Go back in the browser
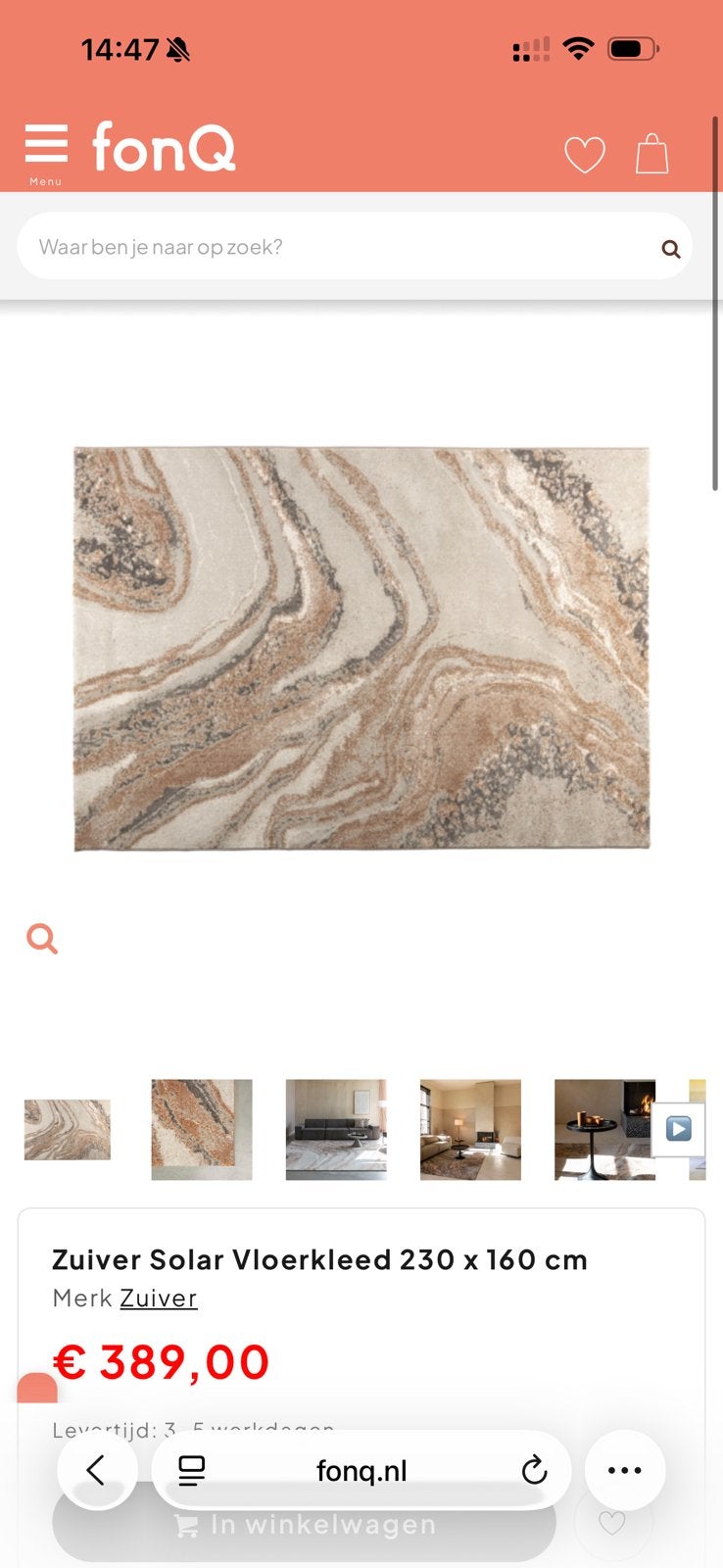The image size is (723, 1568). 97,1470
